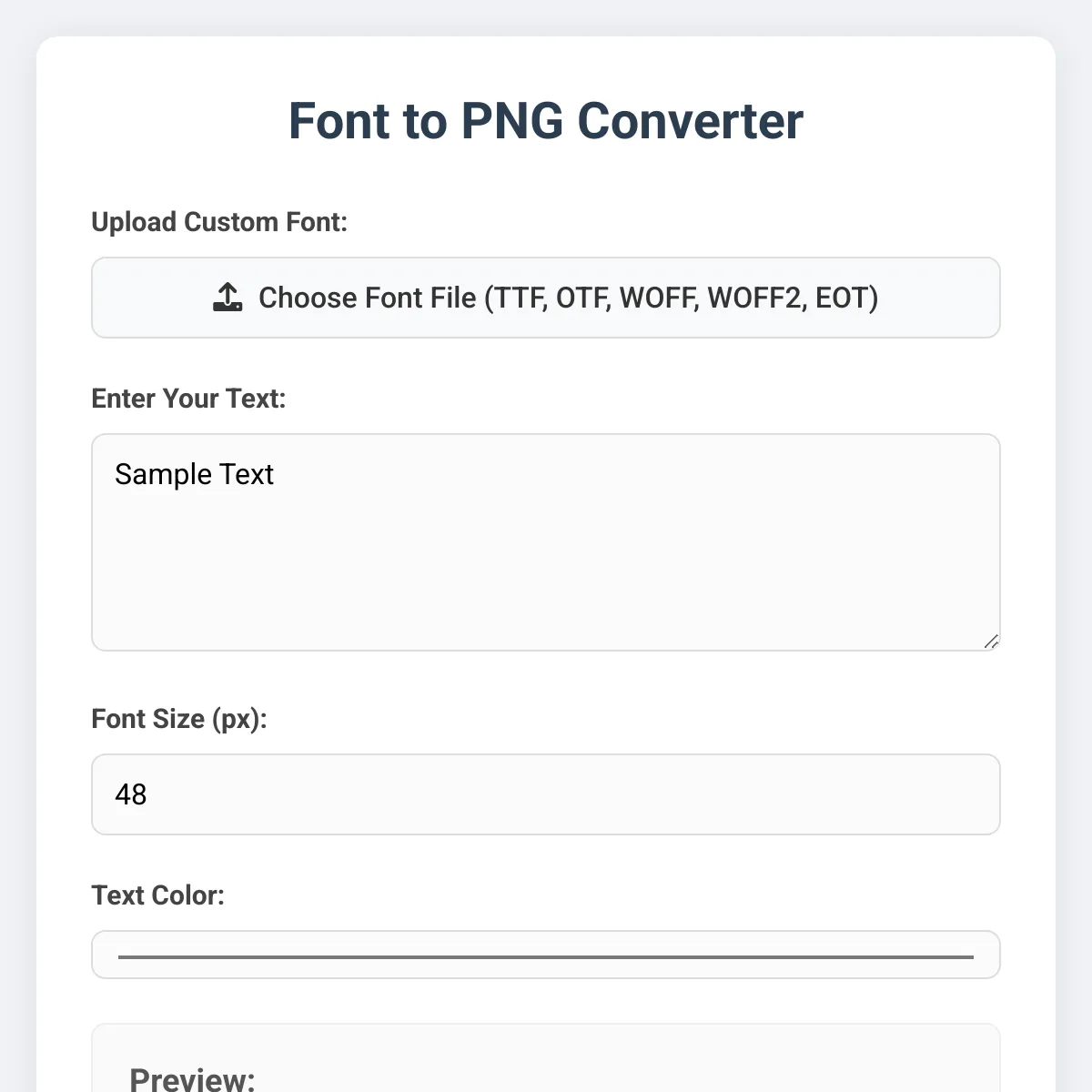Open the Text Color picker
The image size is (1092, 1092).
(x=546, y=955)
